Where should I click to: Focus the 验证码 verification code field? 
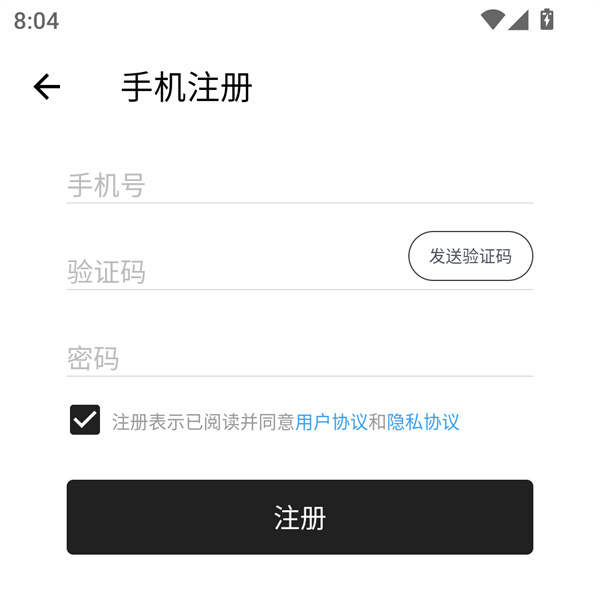coord(230,271)
